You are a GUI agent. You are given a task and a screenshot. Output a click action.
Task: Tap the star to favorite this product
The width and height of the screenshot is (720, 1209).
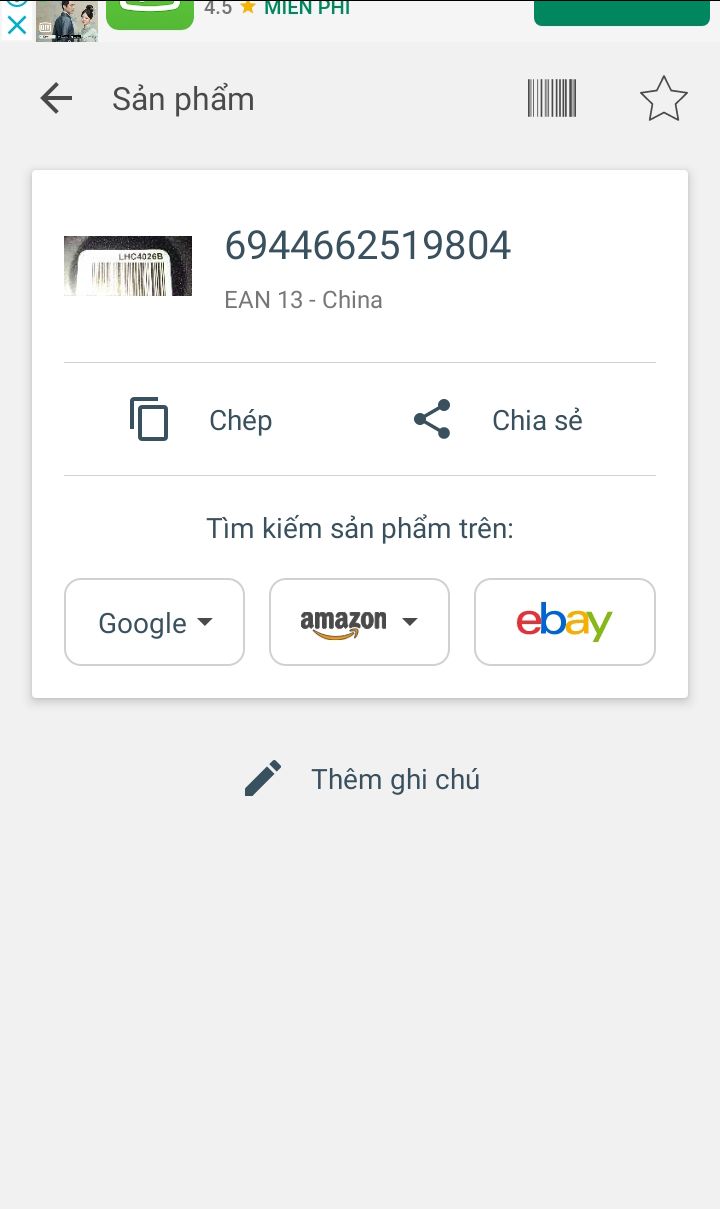click(664, 98)
